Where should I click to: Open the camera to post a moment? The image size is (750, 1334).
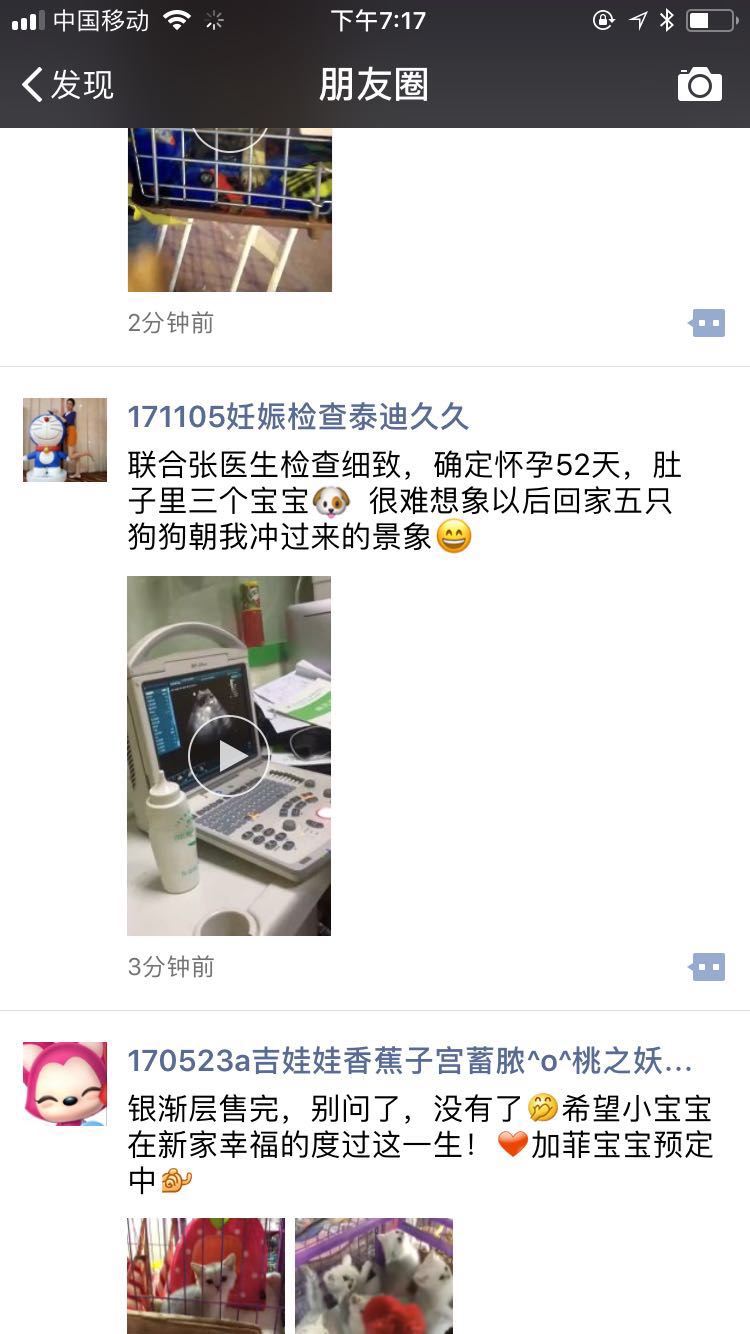click(x=700, y=85)
